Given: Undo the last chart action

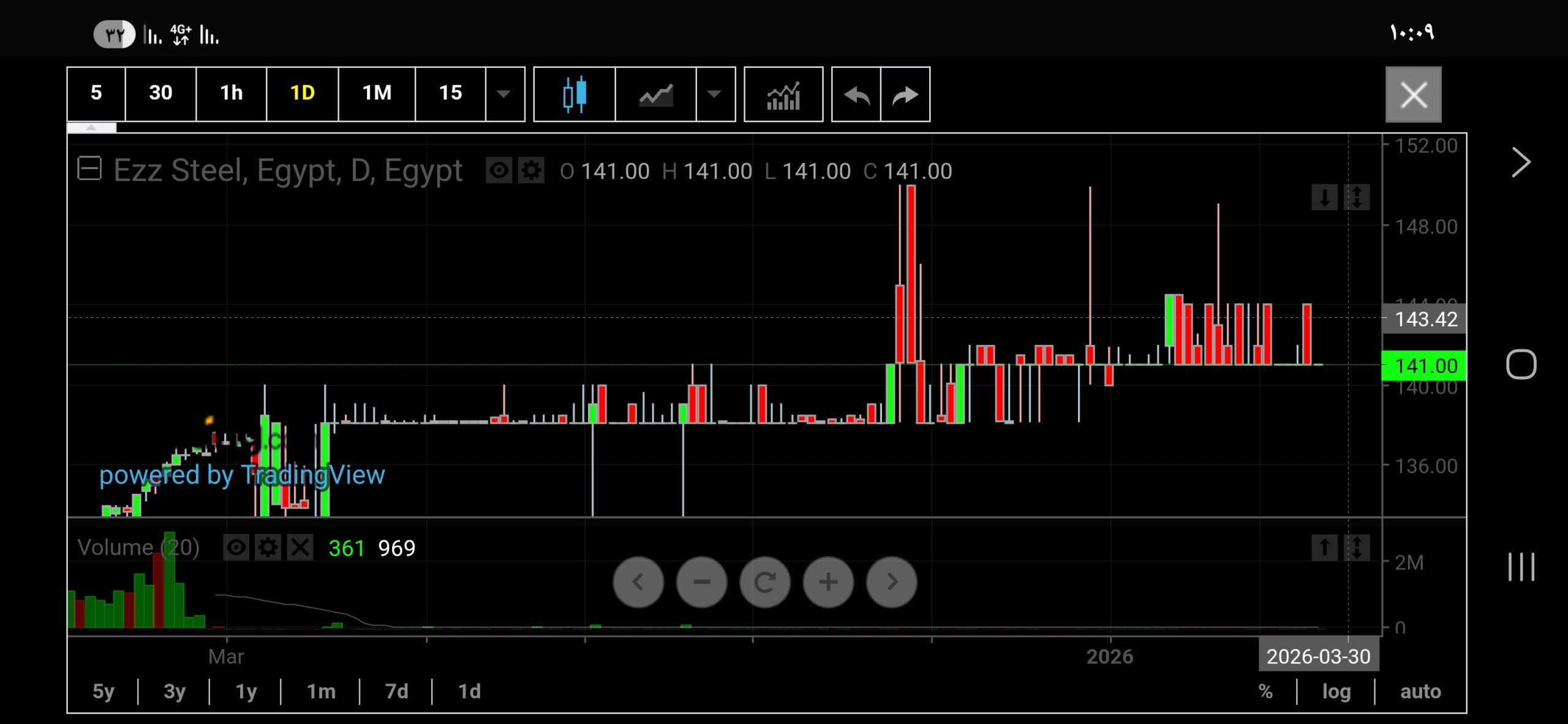Looking at the screenshot, I should (856, 94).
